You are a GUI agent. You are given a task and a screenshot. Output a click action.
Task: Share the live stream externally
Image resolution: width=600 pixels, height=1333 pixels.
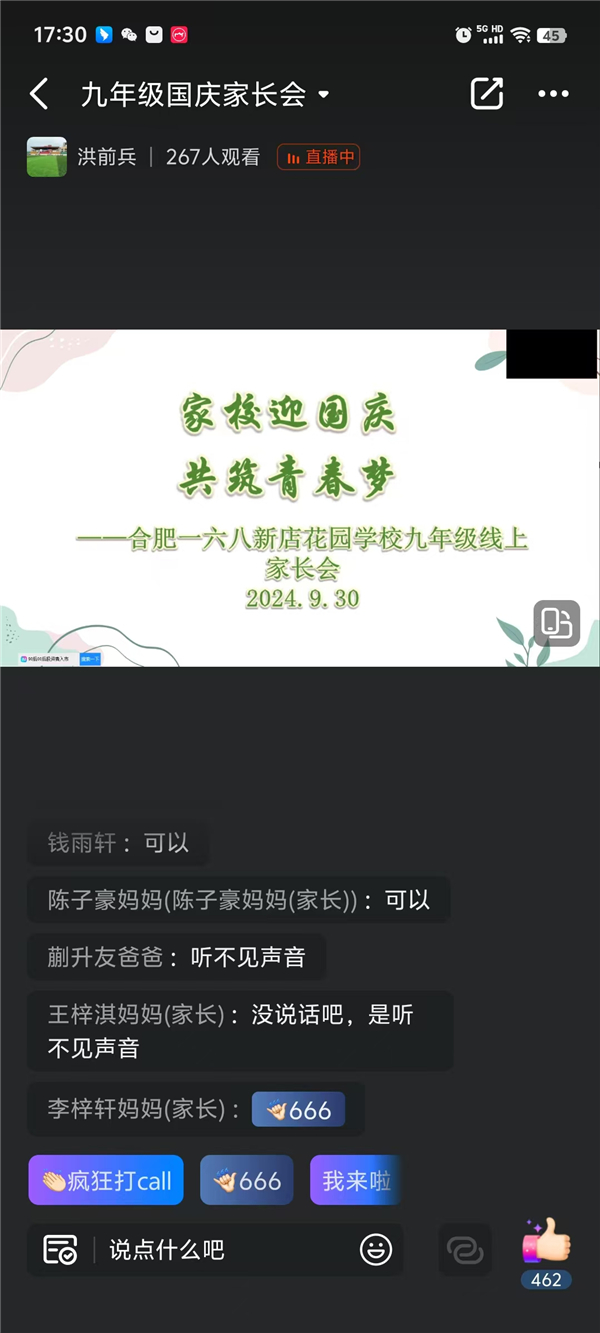tap(486, 94)
